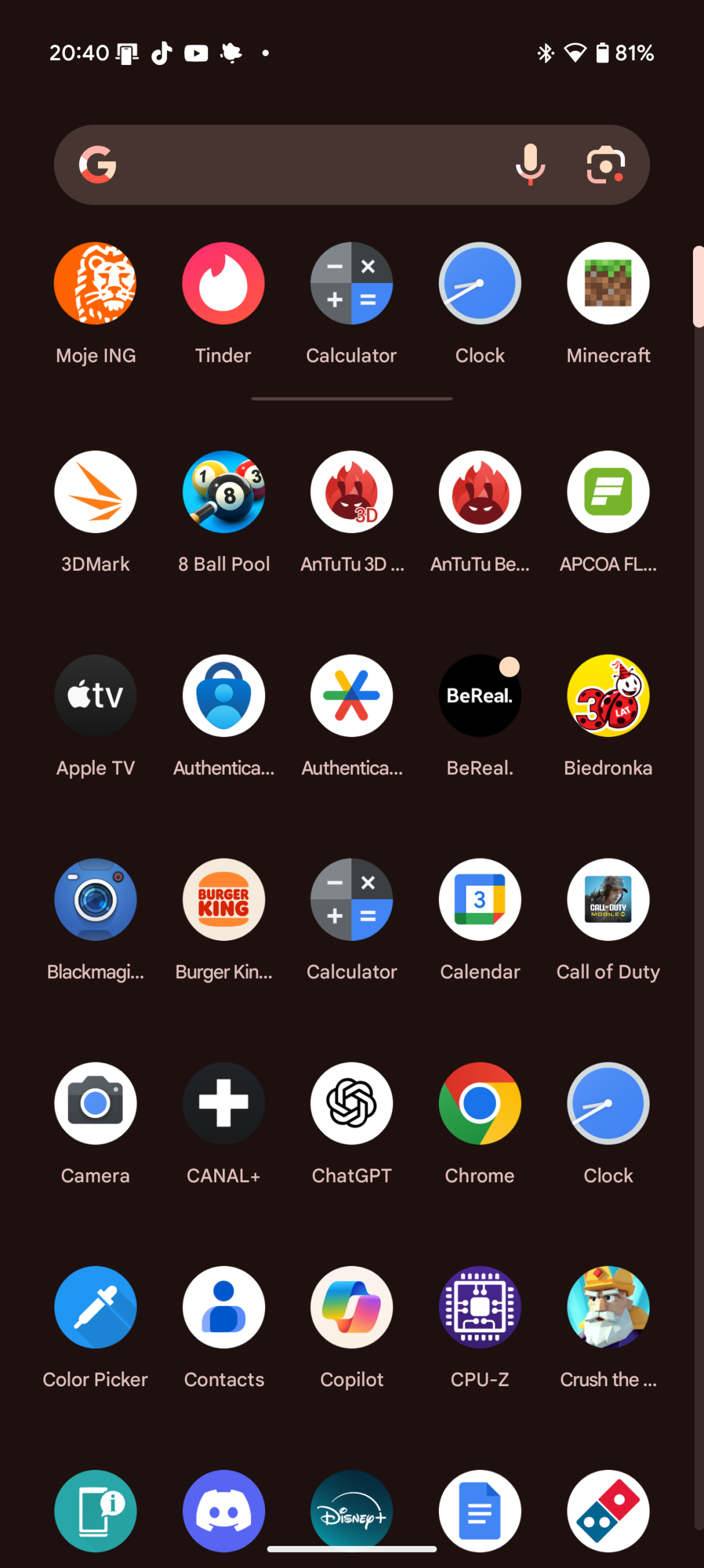Launch Minecraft from the suggested apps

tap(608, 284)
